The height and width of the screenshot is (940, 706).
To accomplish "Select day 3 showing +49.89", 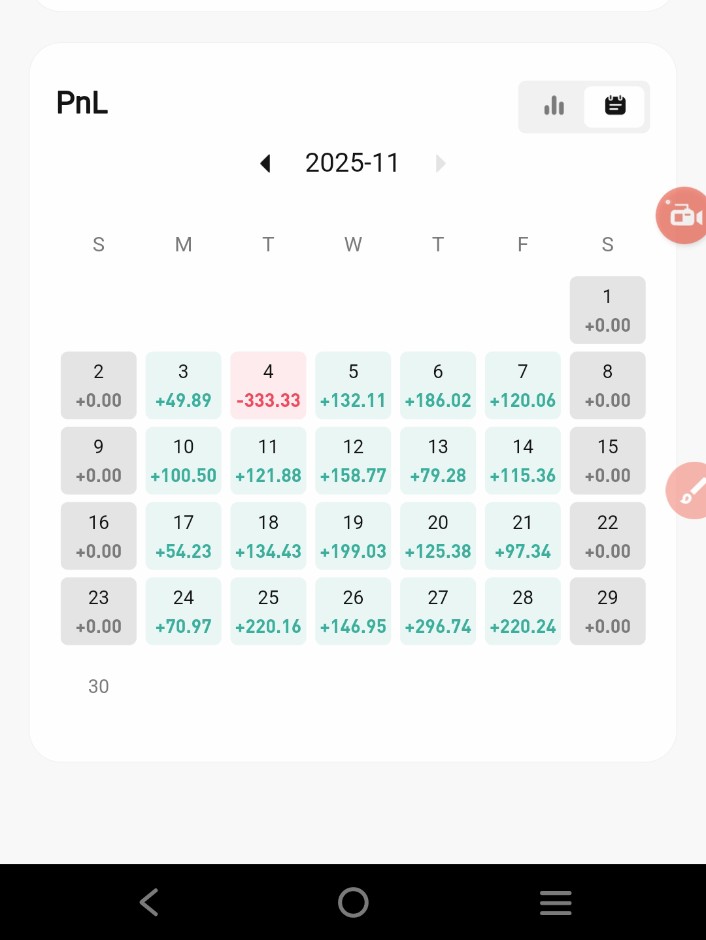I will (x=183, y=386).
